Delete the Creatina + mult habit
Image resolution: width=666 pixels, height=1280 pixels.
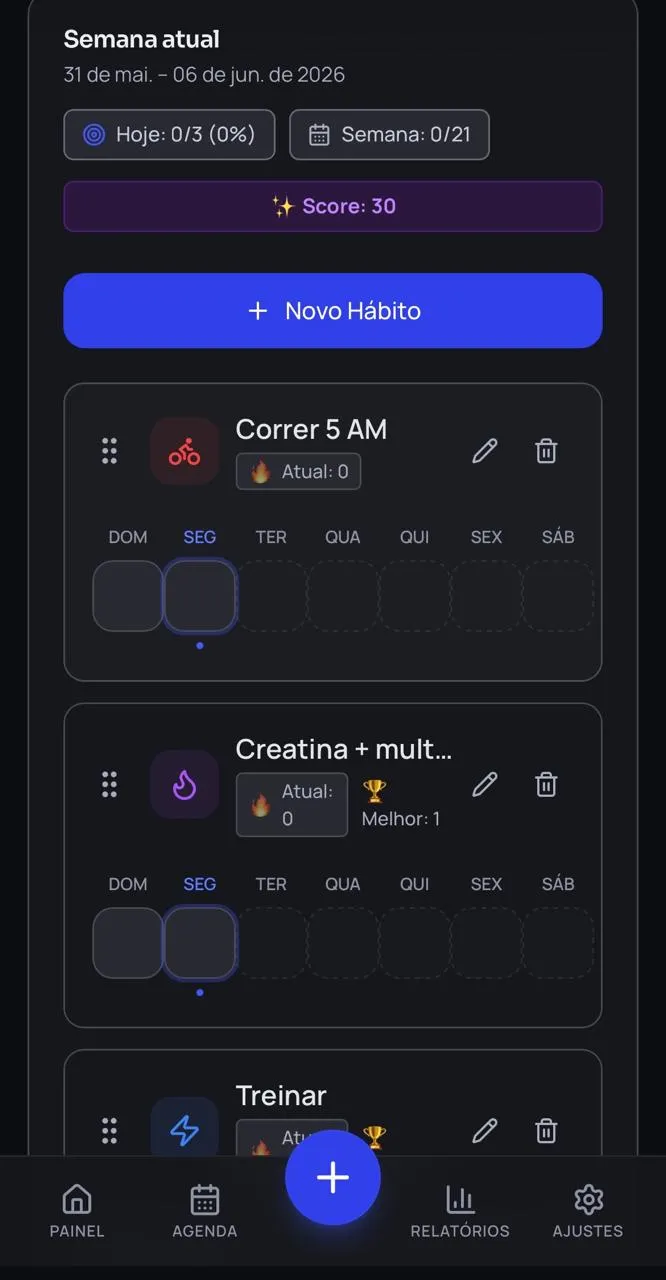tap(546, 784)
